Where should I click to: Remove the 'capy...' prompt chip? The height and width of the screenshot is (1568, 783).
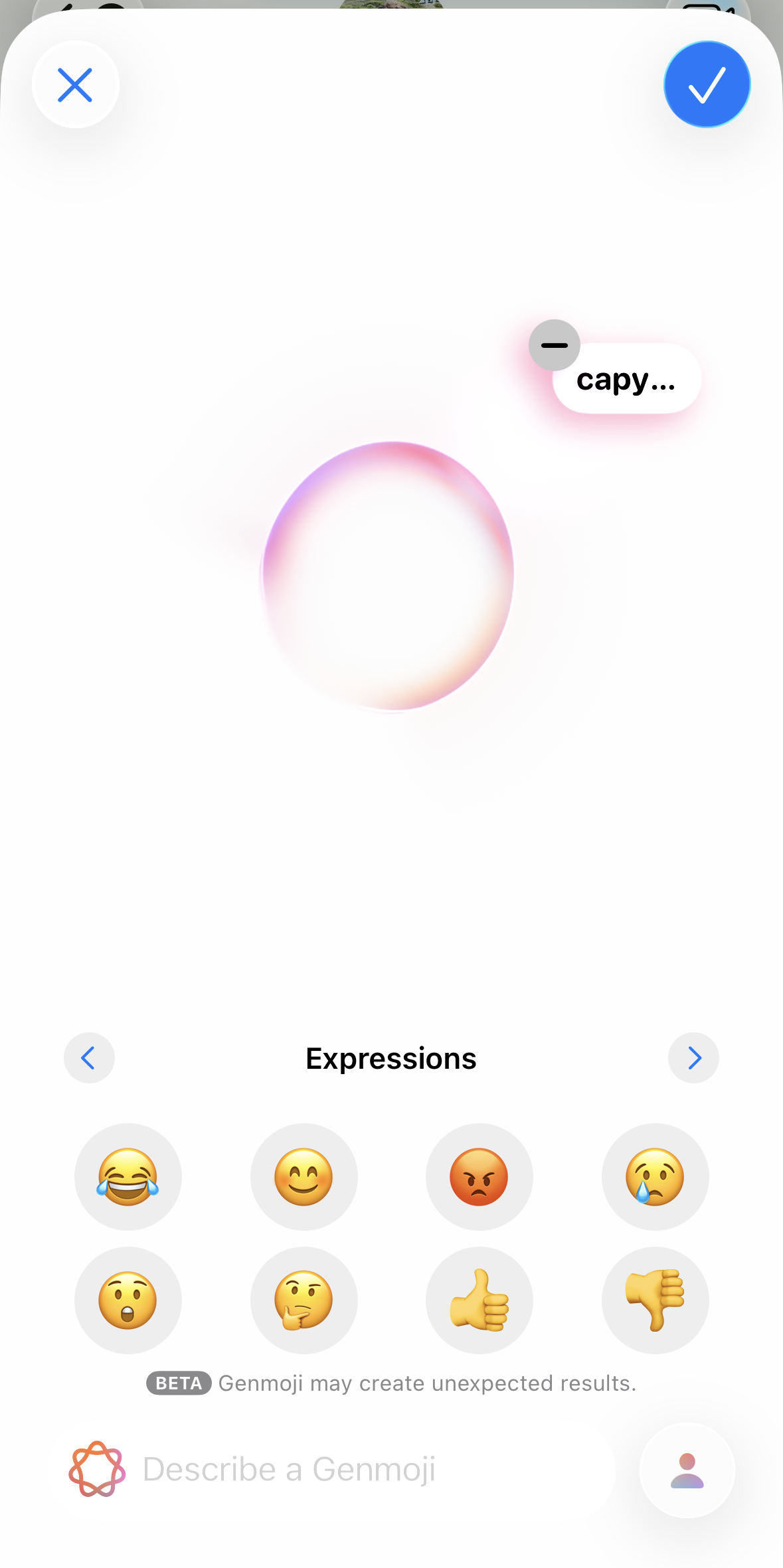(554, 345)
